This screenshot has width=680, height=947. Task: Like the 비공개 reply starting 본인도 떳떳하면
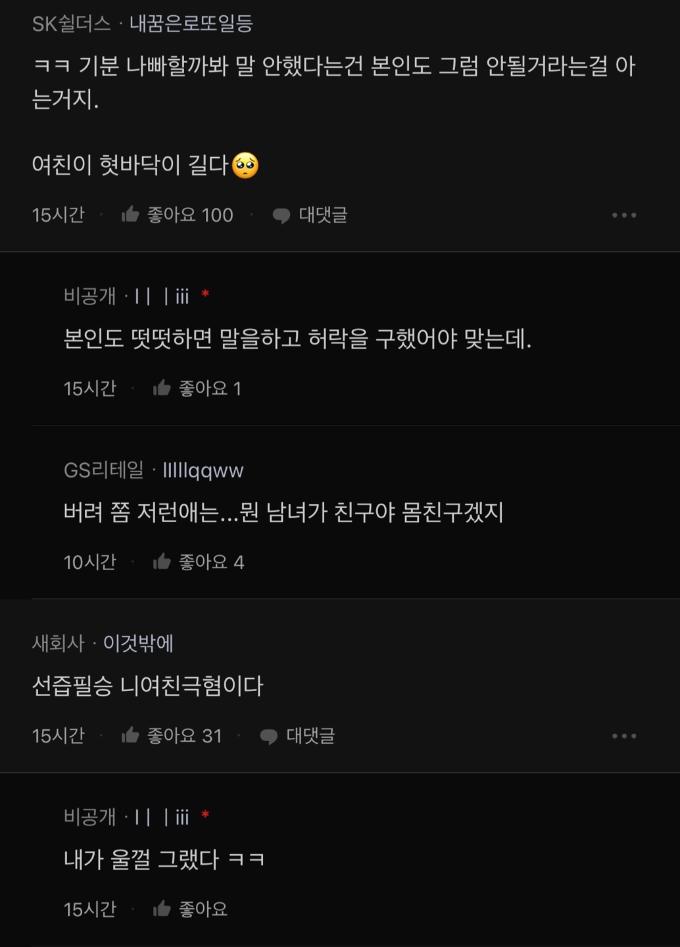[x=196, y=389]
